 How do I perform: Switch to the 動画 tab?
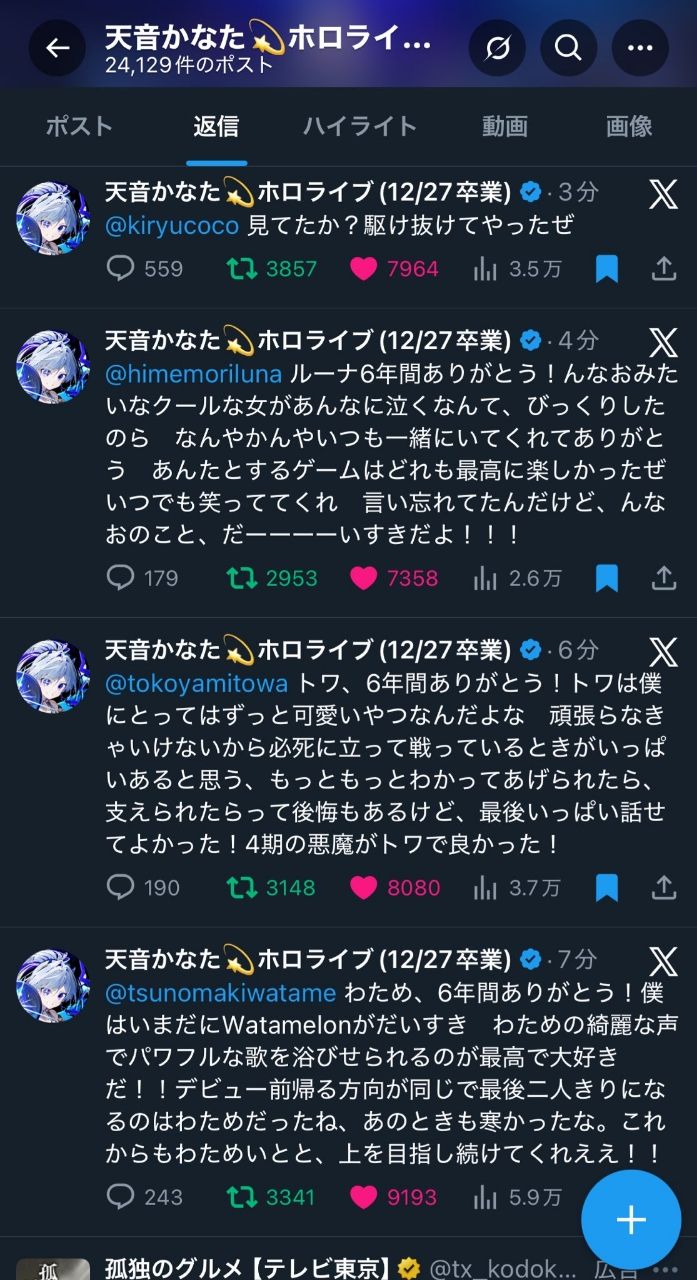pyautogui.click(x=504, y=126)
